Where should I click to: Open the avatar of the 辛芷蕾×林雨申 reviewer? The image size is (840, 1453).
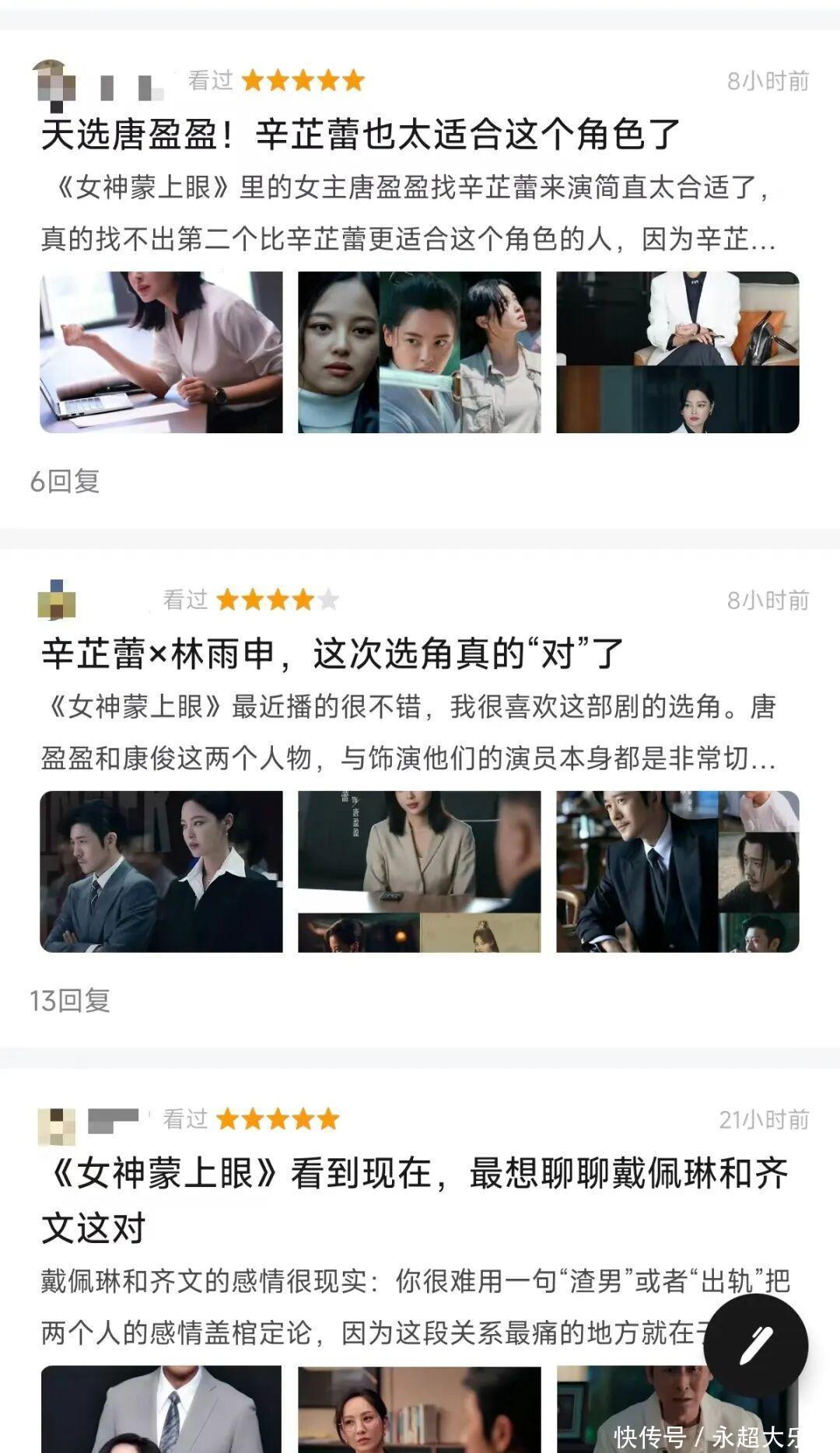point(56,600)
